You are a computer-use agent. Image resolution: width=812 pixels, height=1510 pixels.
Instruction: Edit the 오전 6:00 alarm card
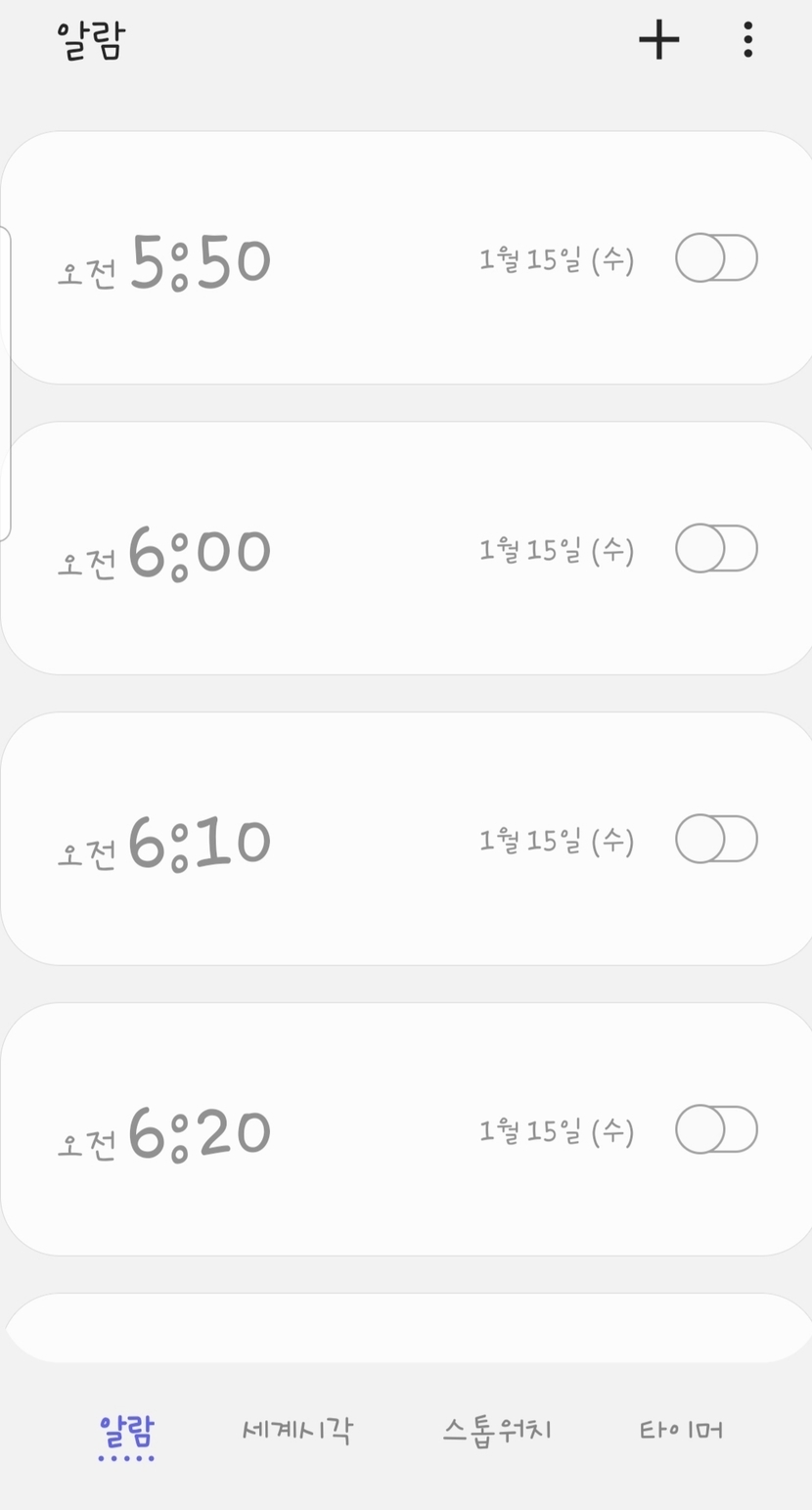pos(293,549)
